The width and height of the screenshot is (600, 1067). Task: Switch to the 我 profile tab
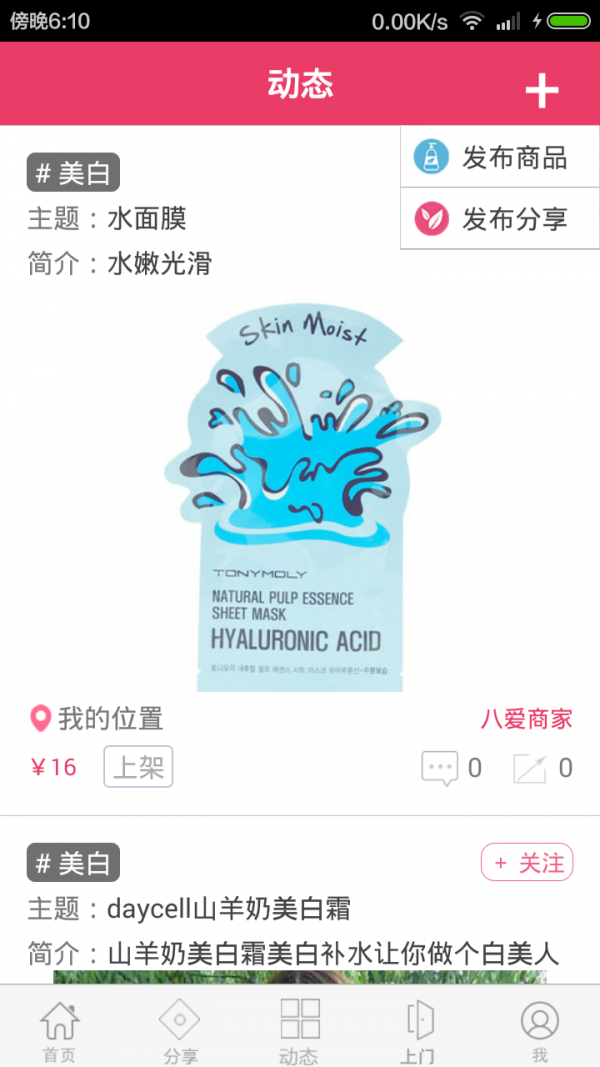[x=540, y=1031]
